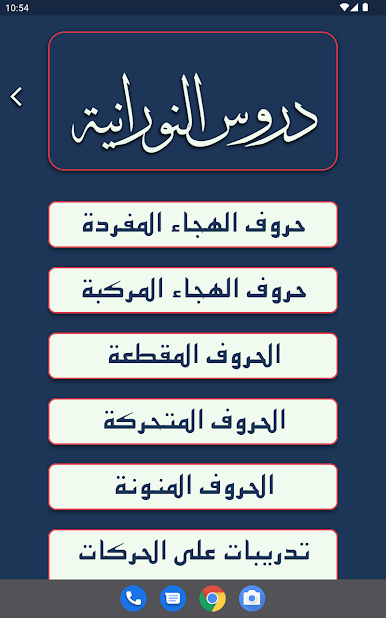
Task: Launch the Phone app from dock
Action: point(133,598)
